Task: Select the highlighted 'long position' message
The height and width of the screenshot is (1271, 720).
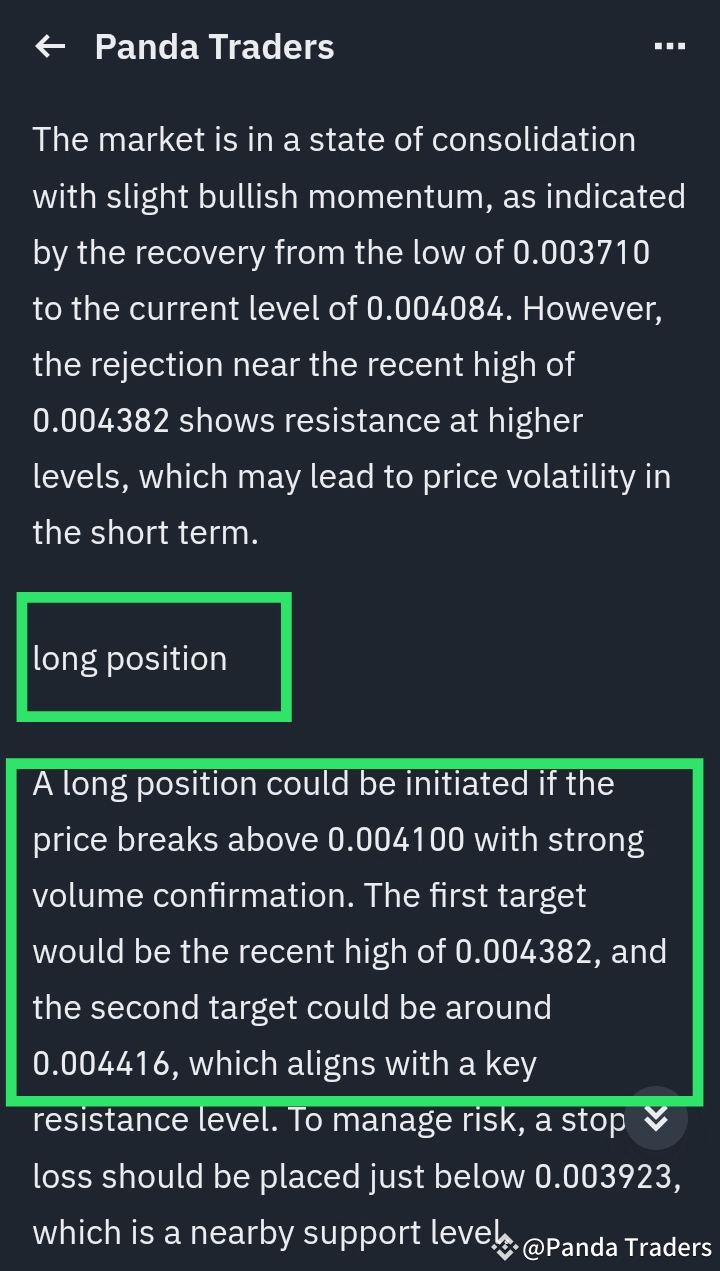Action: coord(131,658)
